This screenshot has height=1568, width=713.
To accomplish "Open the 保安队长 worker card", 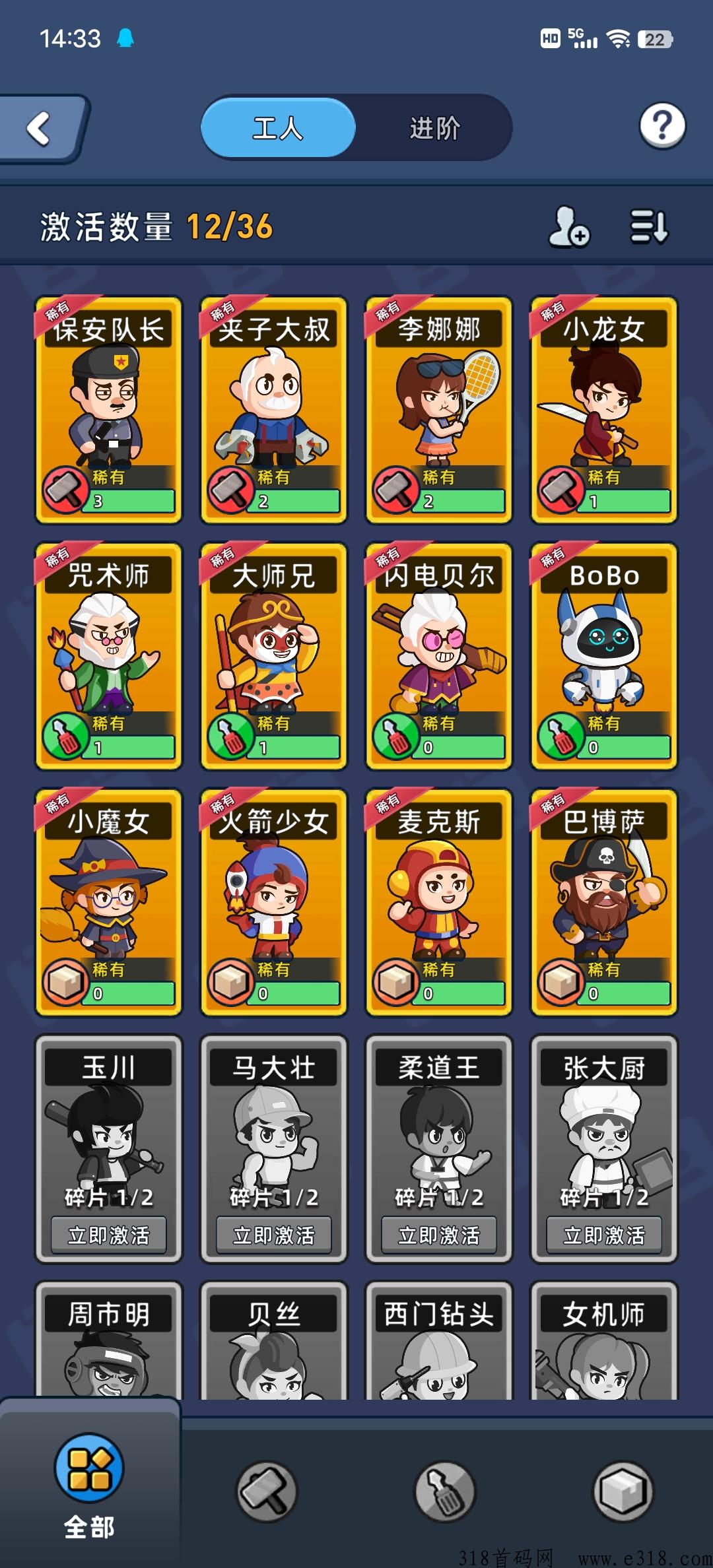I will click(108, 409).
